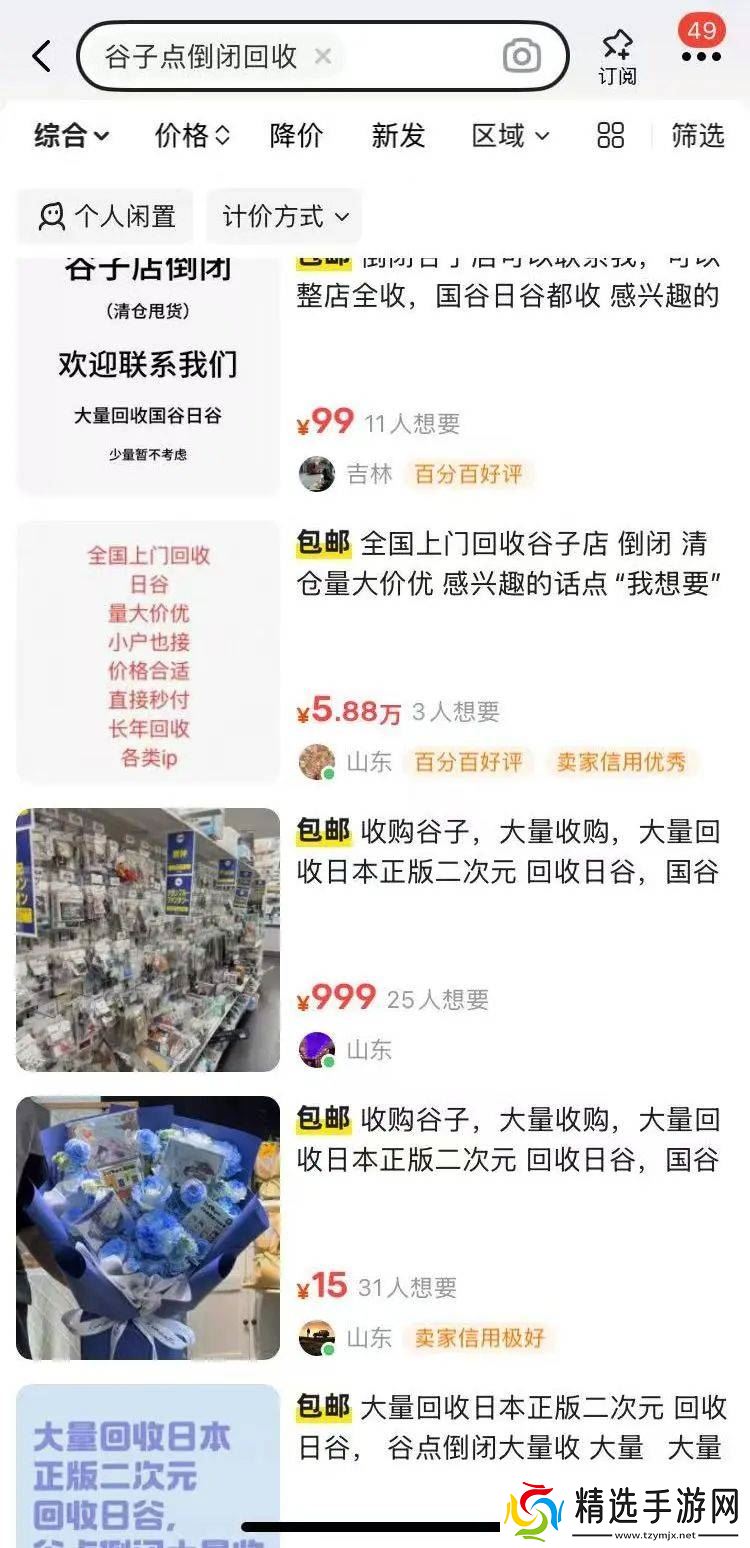Clear the search term 谷子点倒闭回收
The width and height of the screenshot is (750, 1548).
(323, 56)
